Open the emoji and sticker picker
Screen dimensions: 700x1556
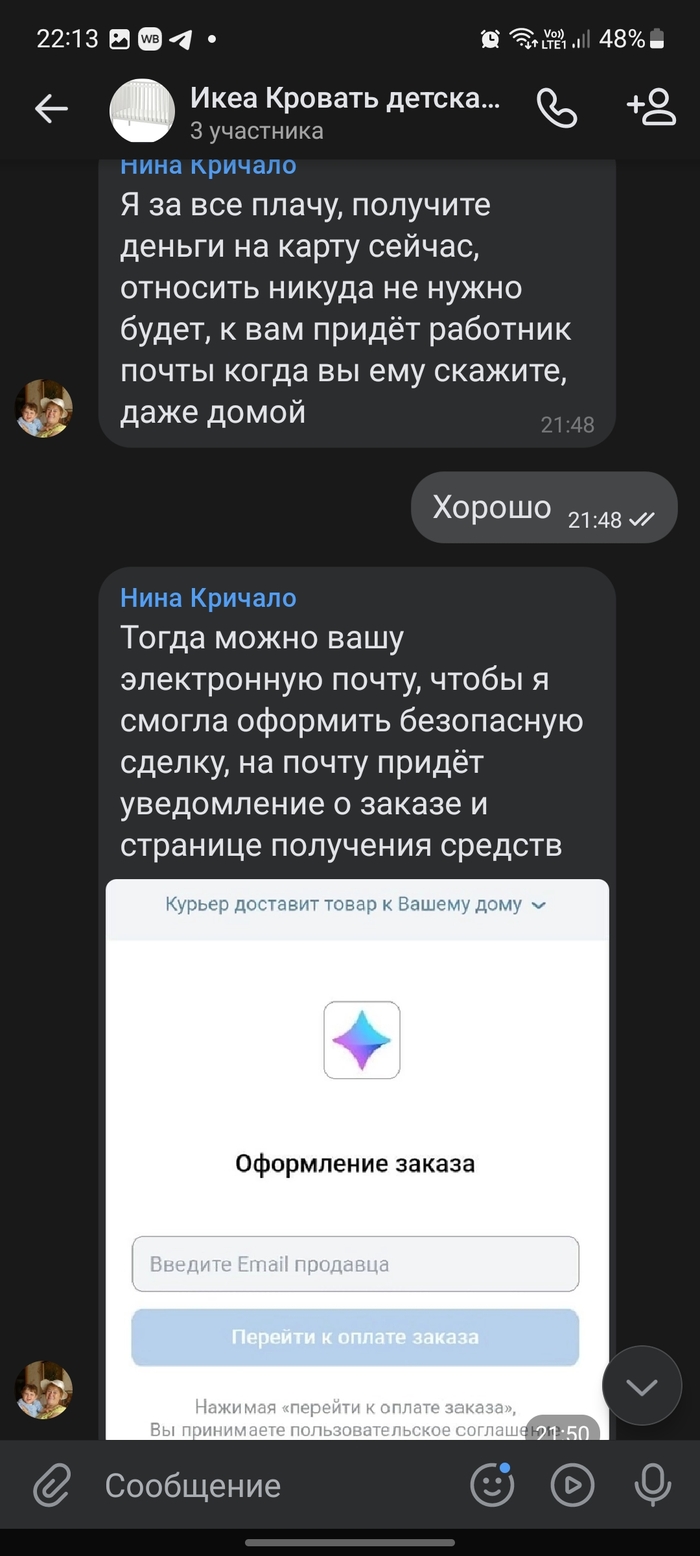(492, 1485)
